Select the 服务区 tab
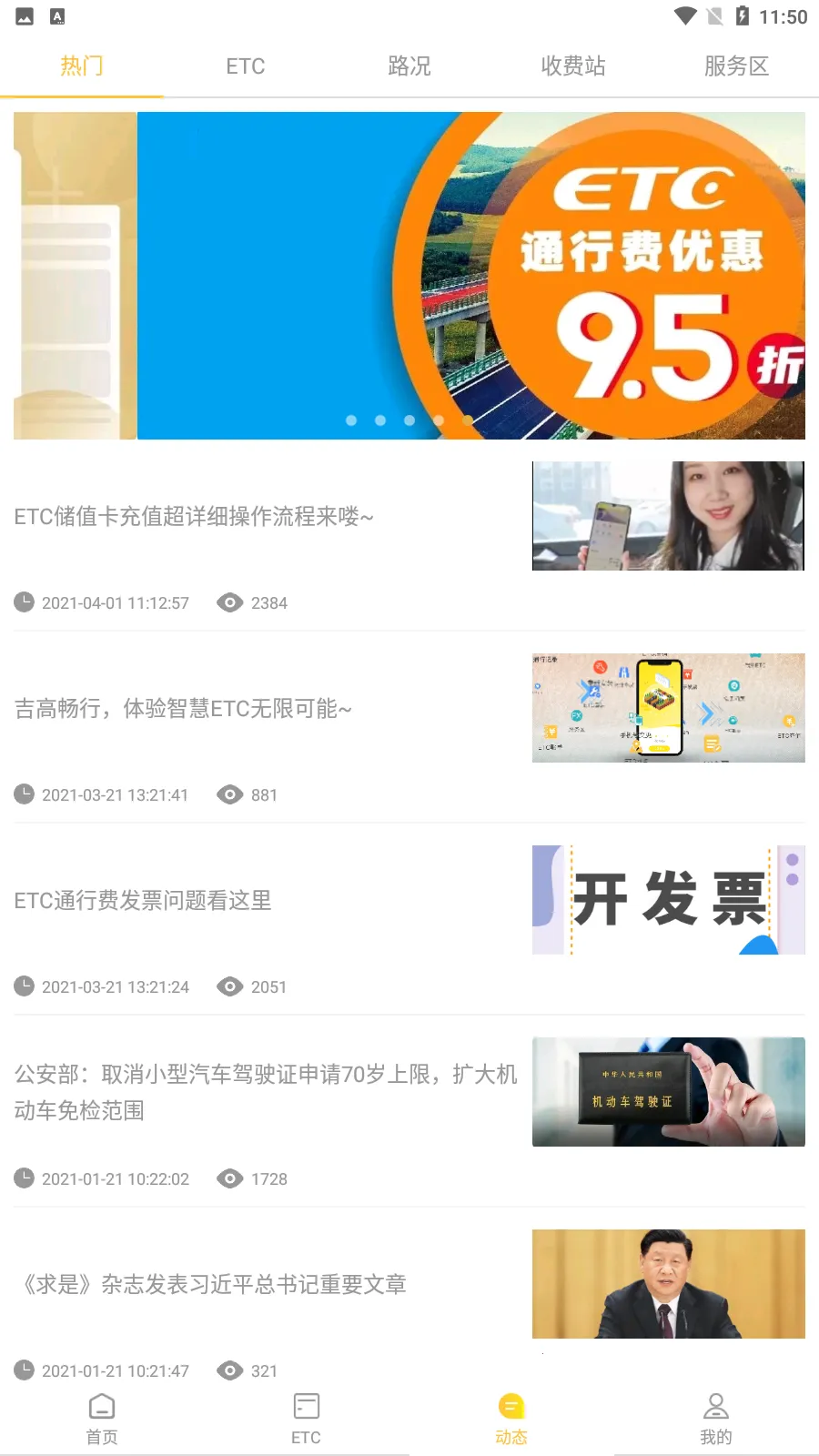 (736, 66)
